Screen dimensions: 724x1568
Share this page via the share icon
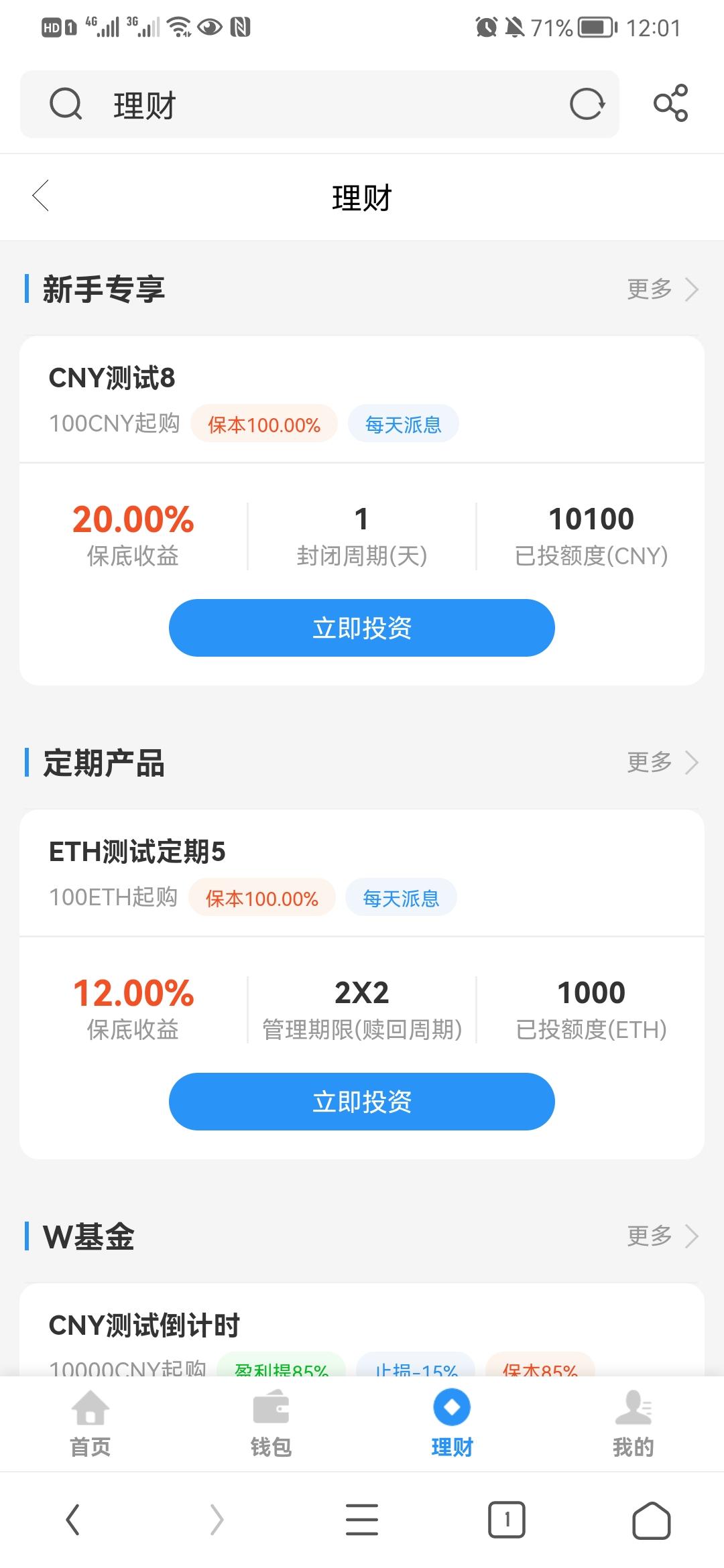click(x=671, y=103)
